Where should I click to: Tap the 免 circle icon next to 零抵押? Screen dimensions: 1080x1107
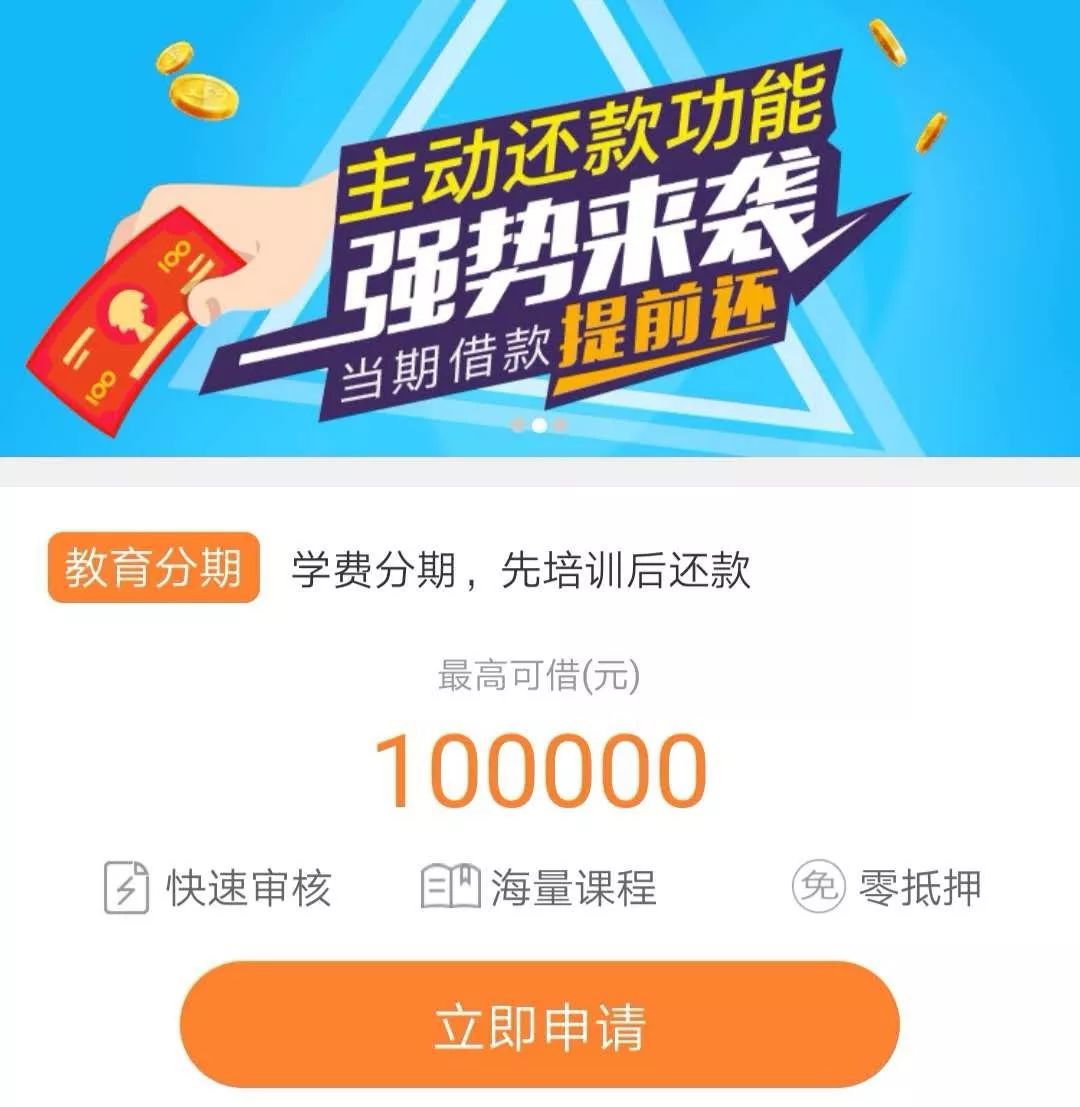tap(816, 887)
